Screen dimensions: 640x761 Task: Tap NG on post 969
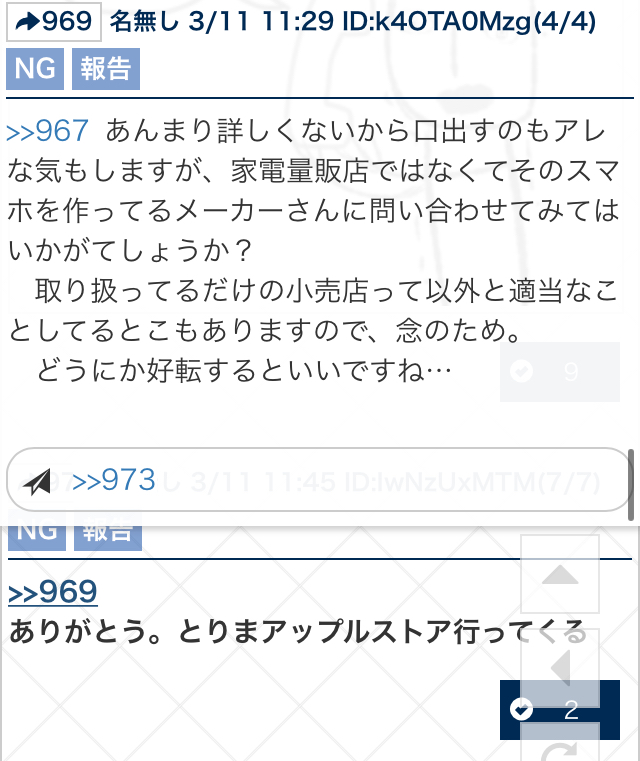[x=35, y=69]
